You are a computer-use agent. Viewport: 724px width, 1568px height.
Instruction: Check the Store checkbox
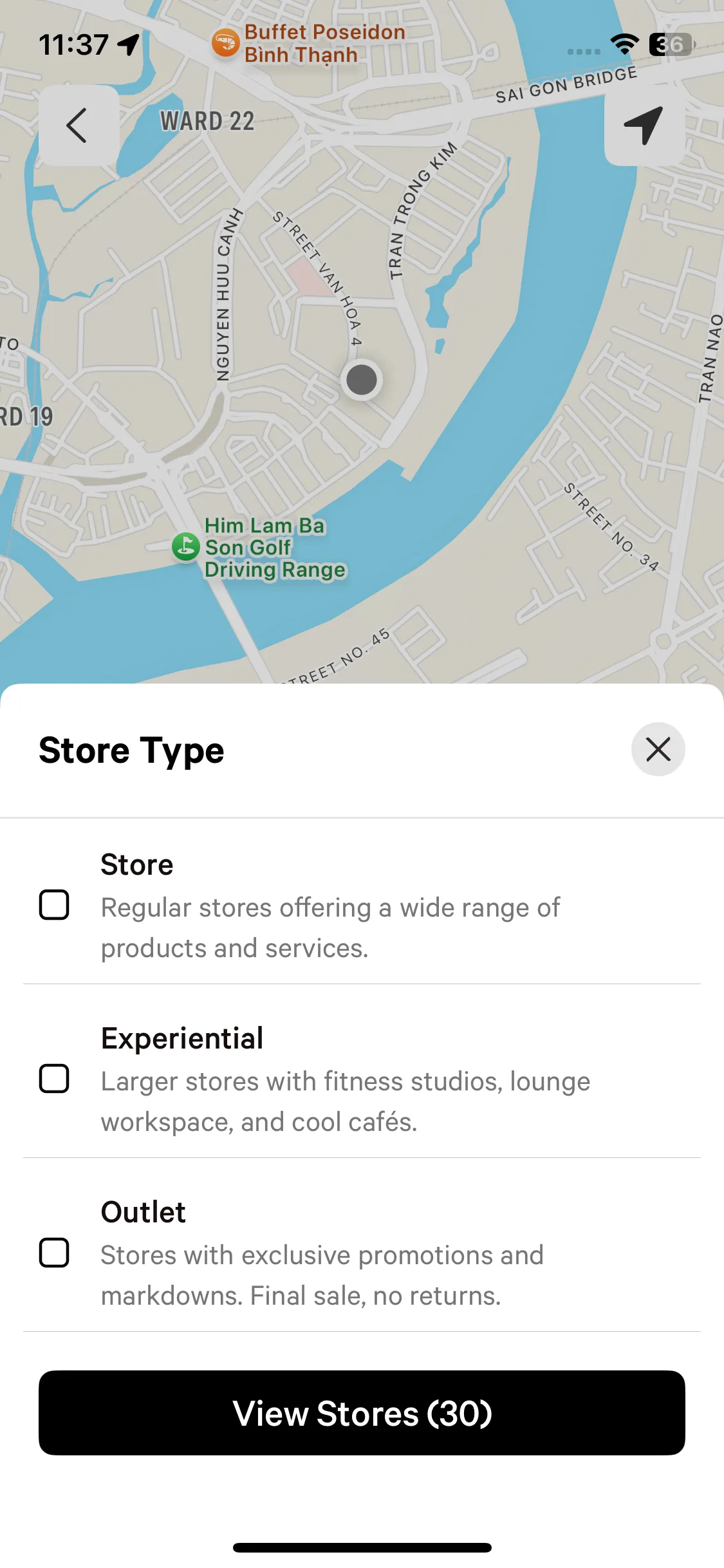[54, 905]
